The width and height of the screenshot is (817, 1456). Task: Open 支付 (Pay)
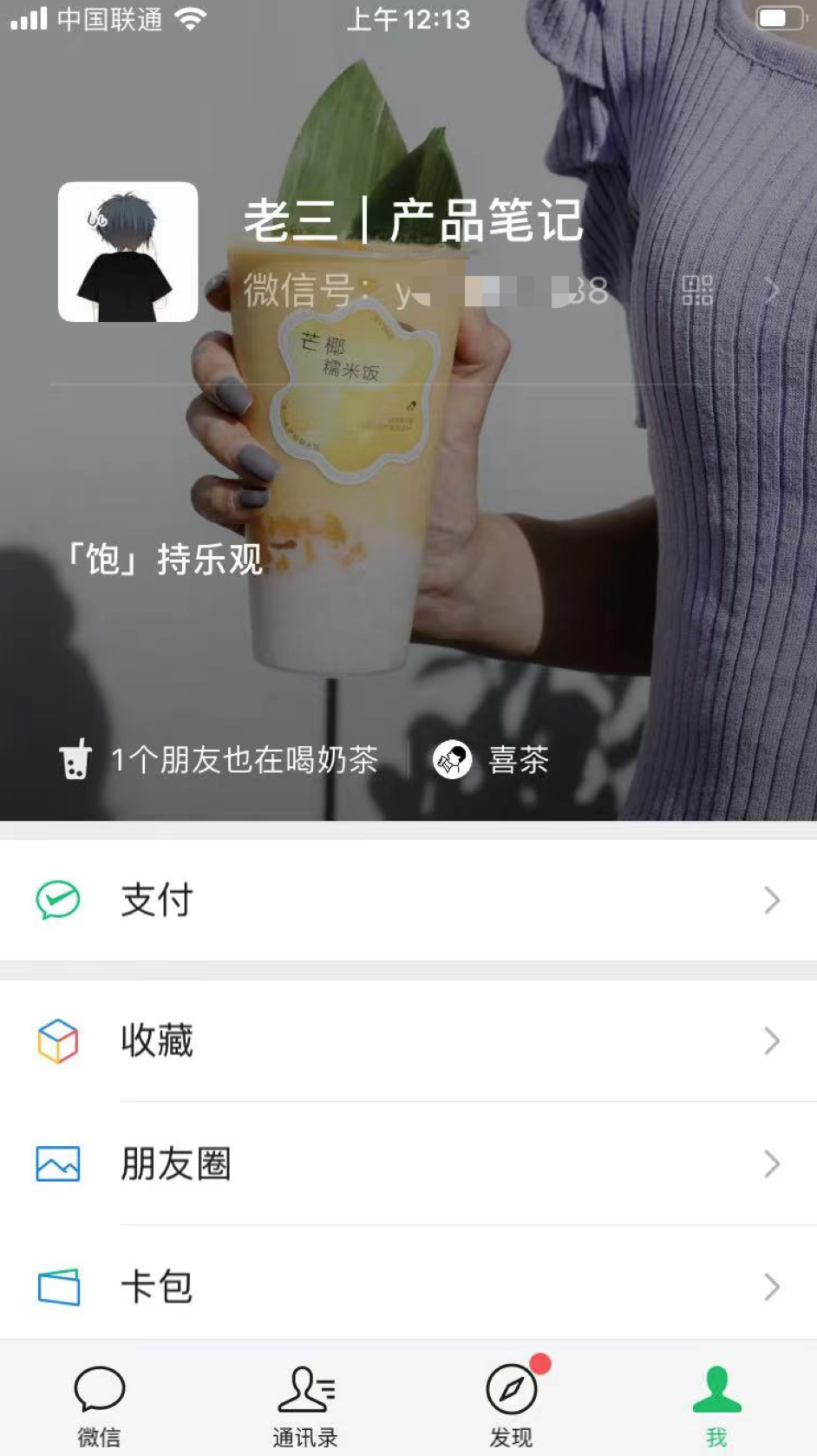point(408,900)
